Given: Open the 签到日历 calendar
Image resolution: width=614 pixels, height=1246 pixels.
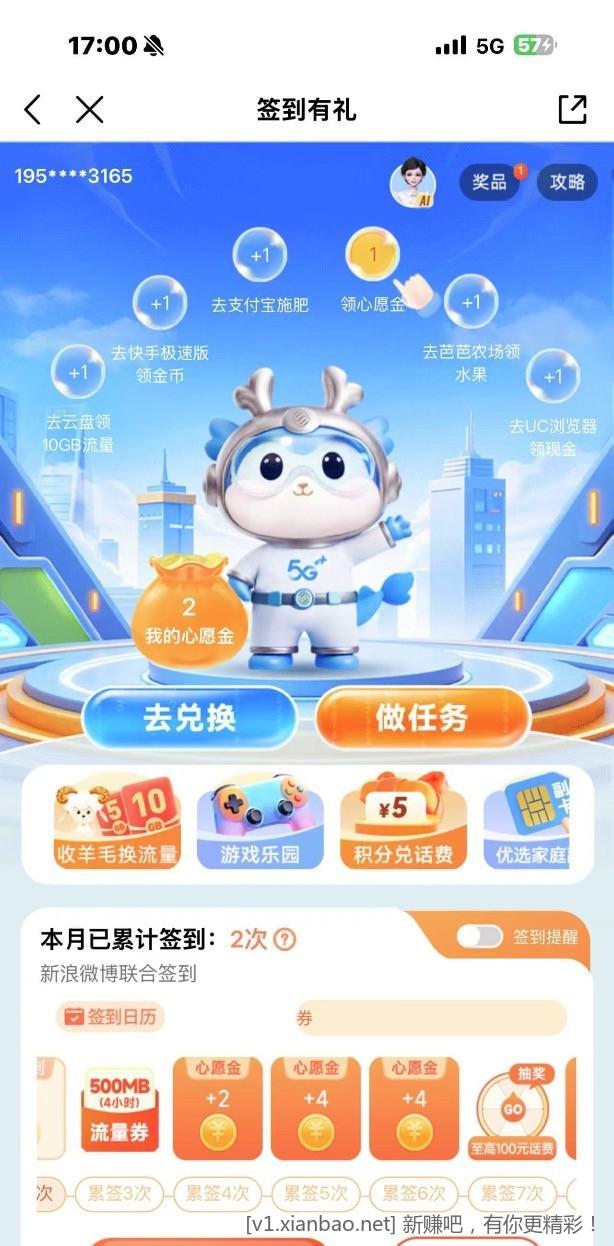Looking at the screenshot, I should tap(111, 1017).
